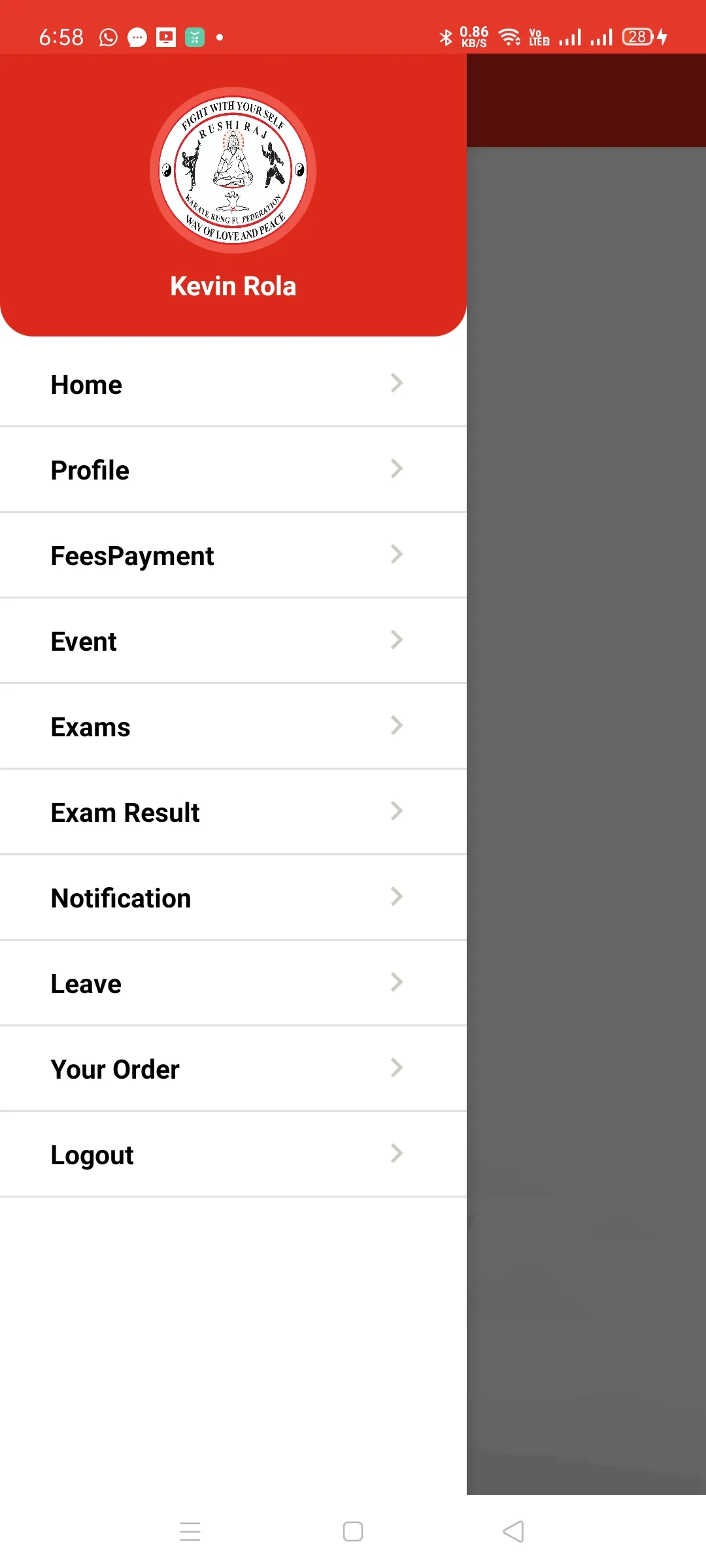Expand the Home menu chevron

tap(397, 384)
